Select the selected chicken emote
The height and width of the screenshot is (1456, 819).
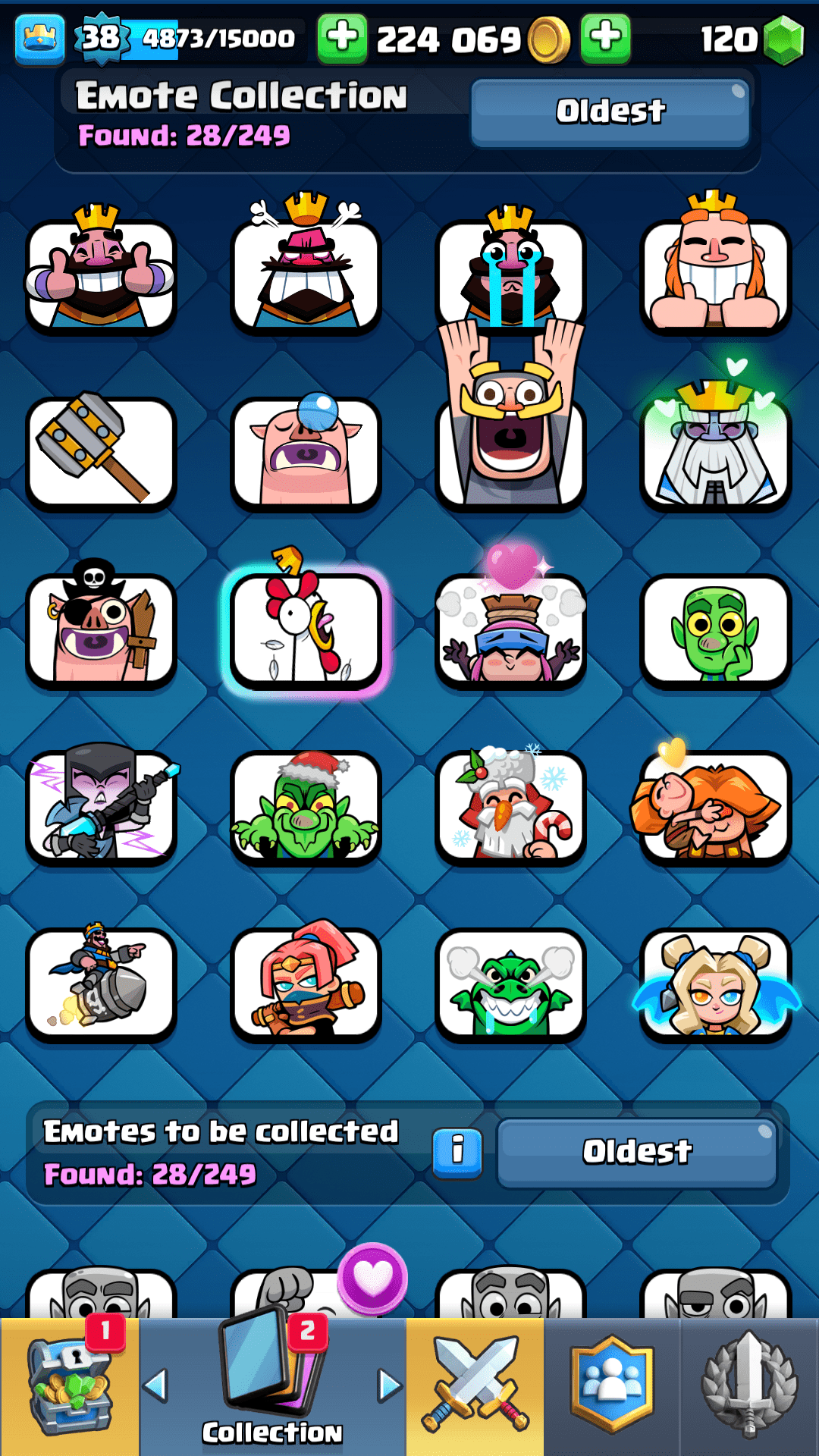[306, 629]
